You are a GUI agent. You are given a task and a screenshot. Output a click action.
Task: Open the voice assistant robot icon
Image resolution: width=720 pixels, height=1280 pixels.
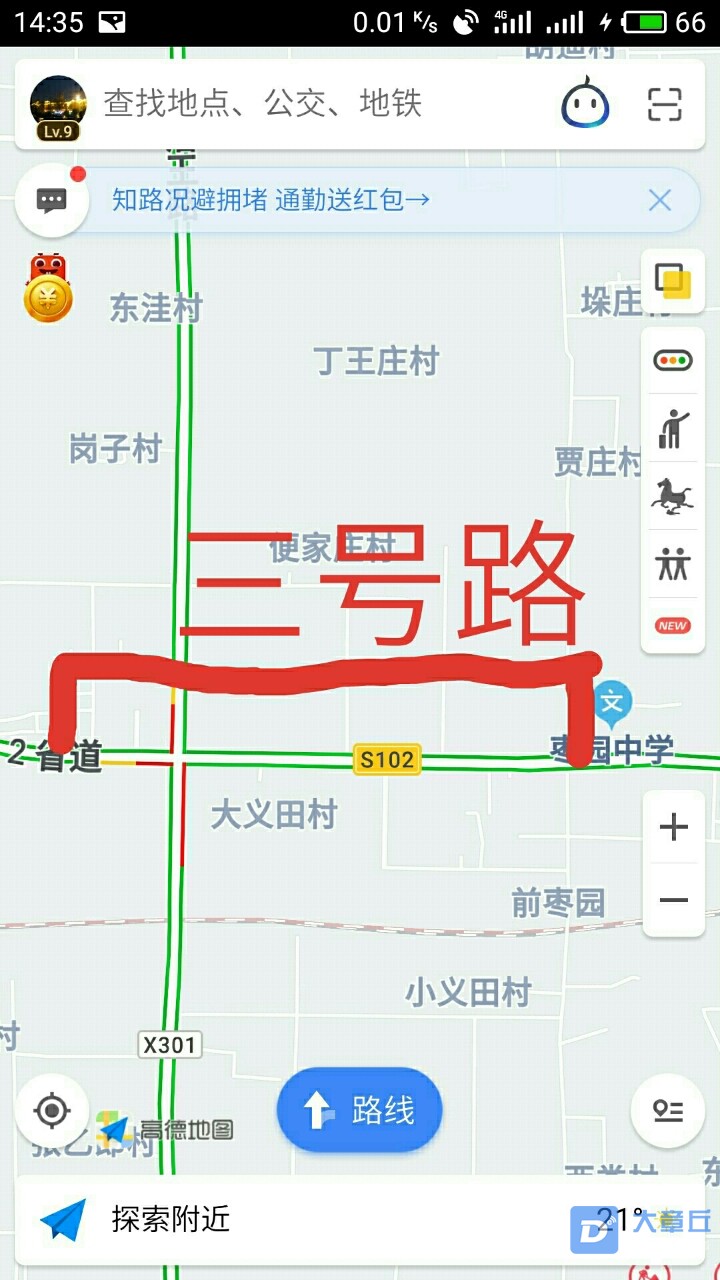585,104
